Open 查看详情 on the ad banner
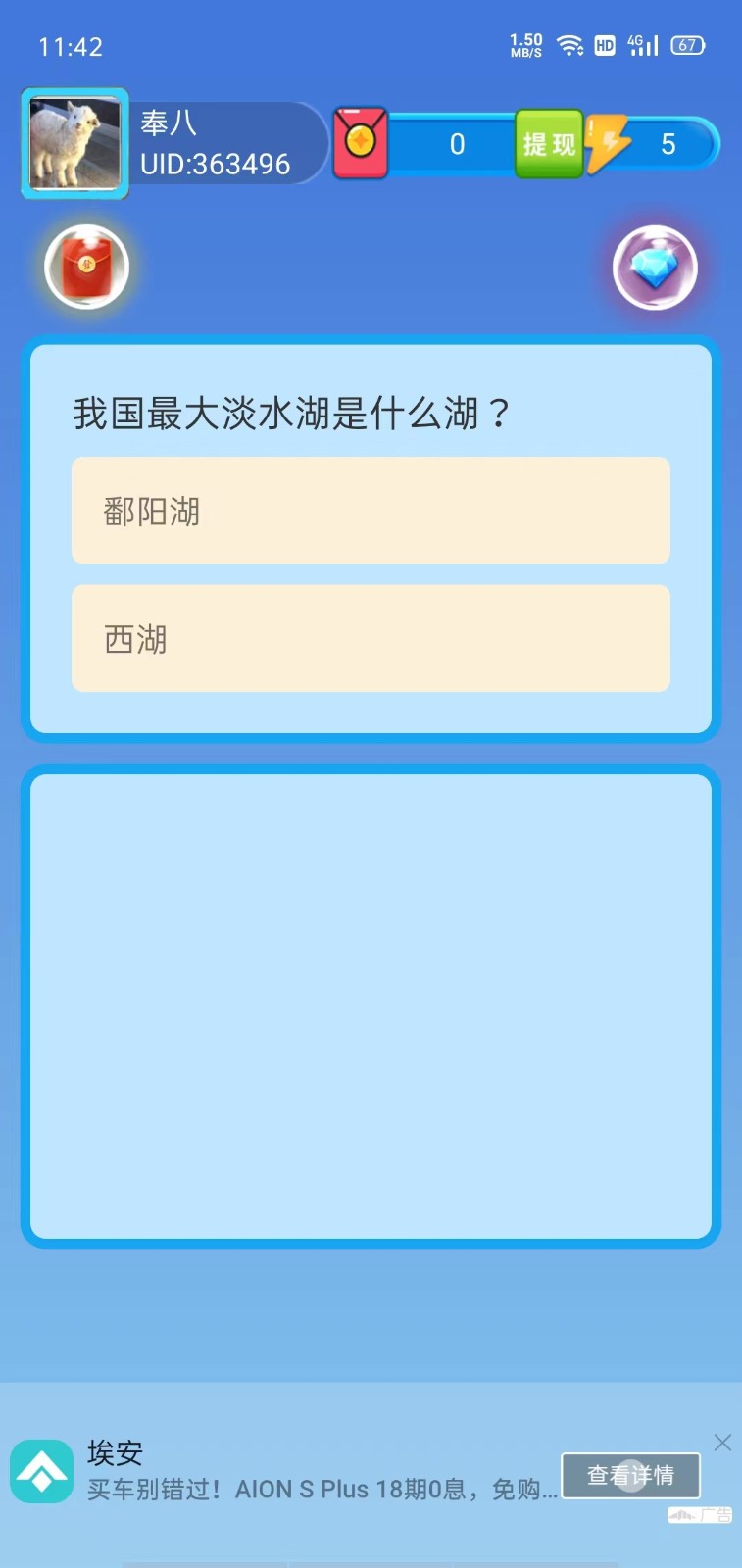The image size is (742, 1568). click(x=630, y=1476)
